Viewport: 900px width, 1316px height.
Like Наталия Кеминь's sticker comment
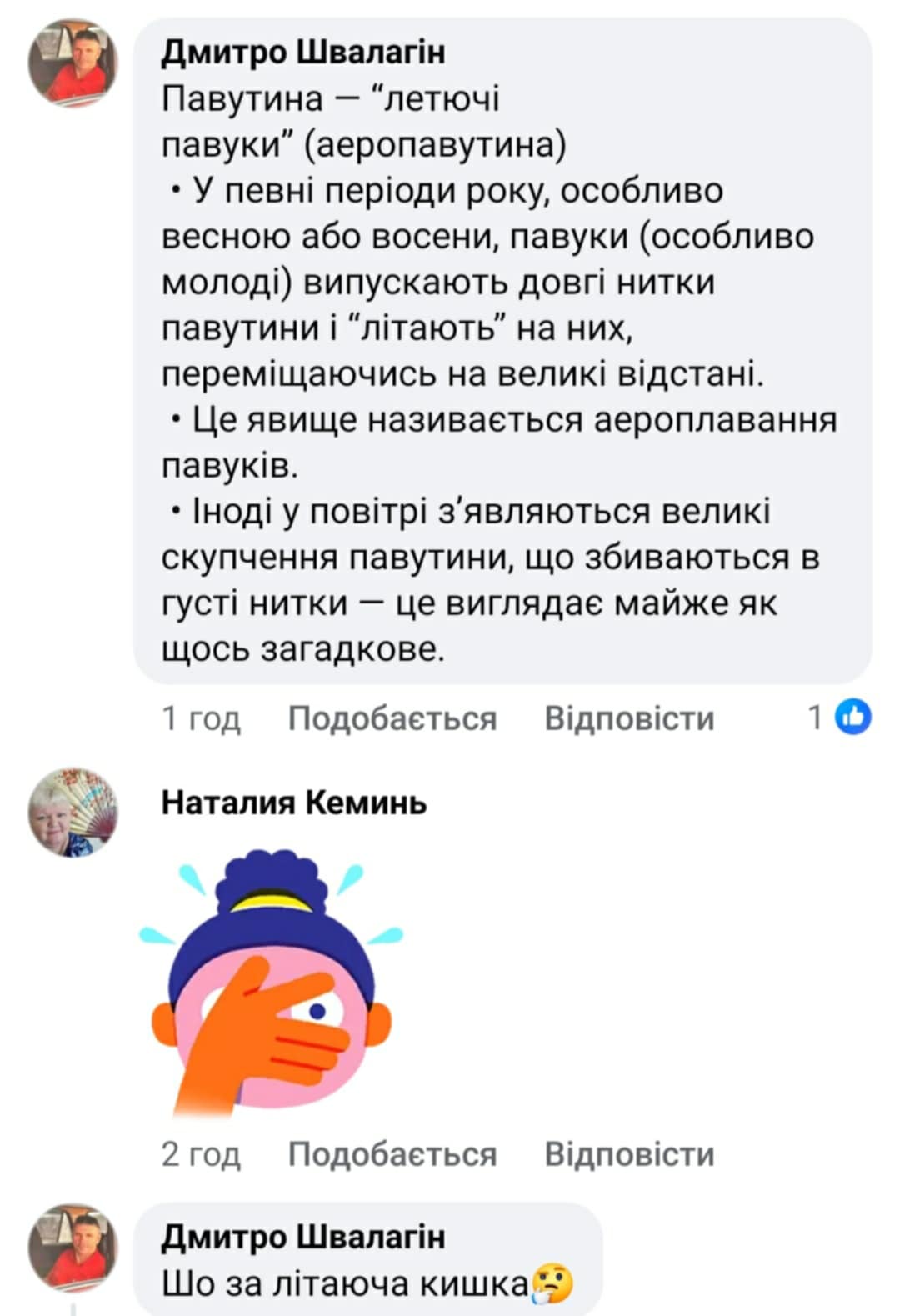(x=392, y=1153)
